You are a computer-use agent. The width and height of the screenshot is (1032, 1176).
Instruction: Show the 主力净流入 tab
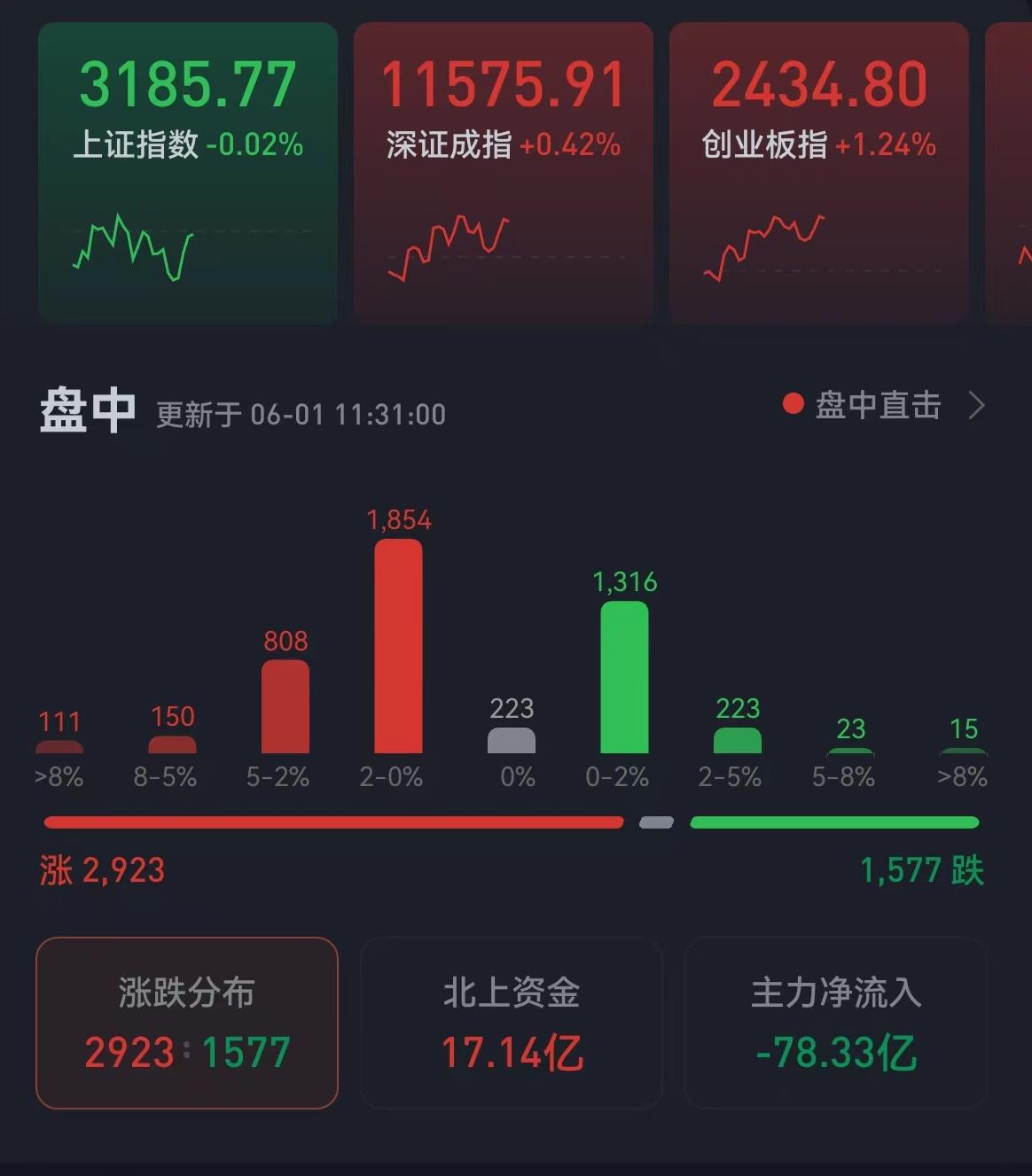coord(835,1023)
